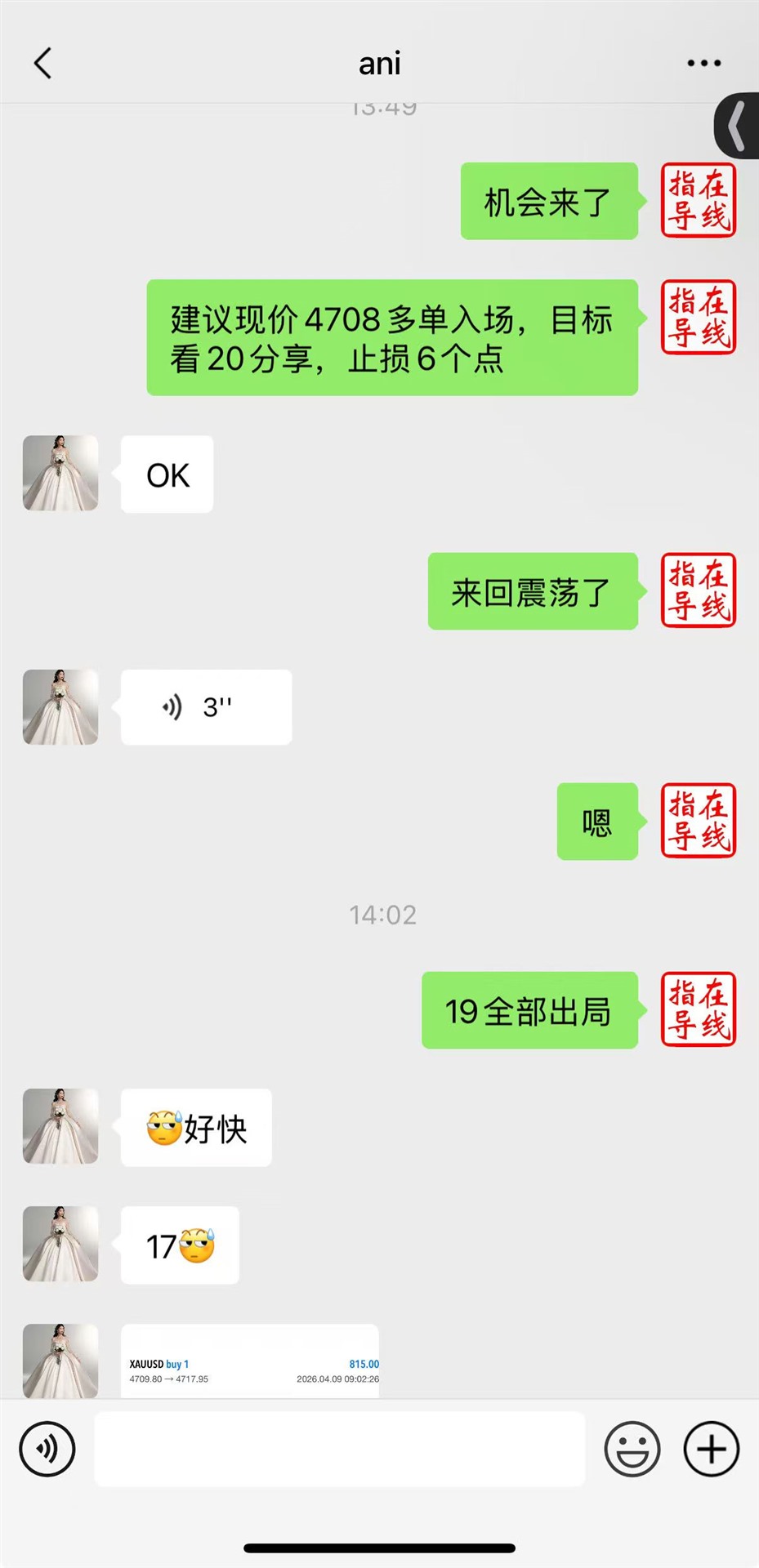Tap the 好快 message bubble
Viewport: 759px width, 1568px height.
click(x=195, y=1128)
